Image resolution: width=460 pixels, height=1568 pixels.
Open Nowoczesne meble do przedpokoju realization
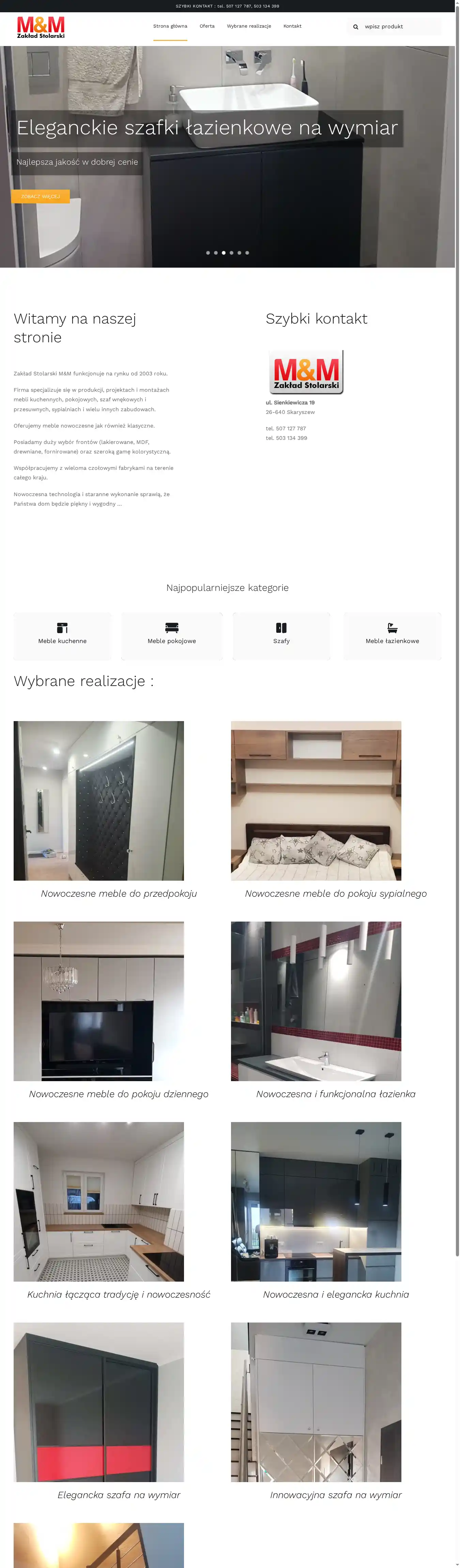[98, 801]
